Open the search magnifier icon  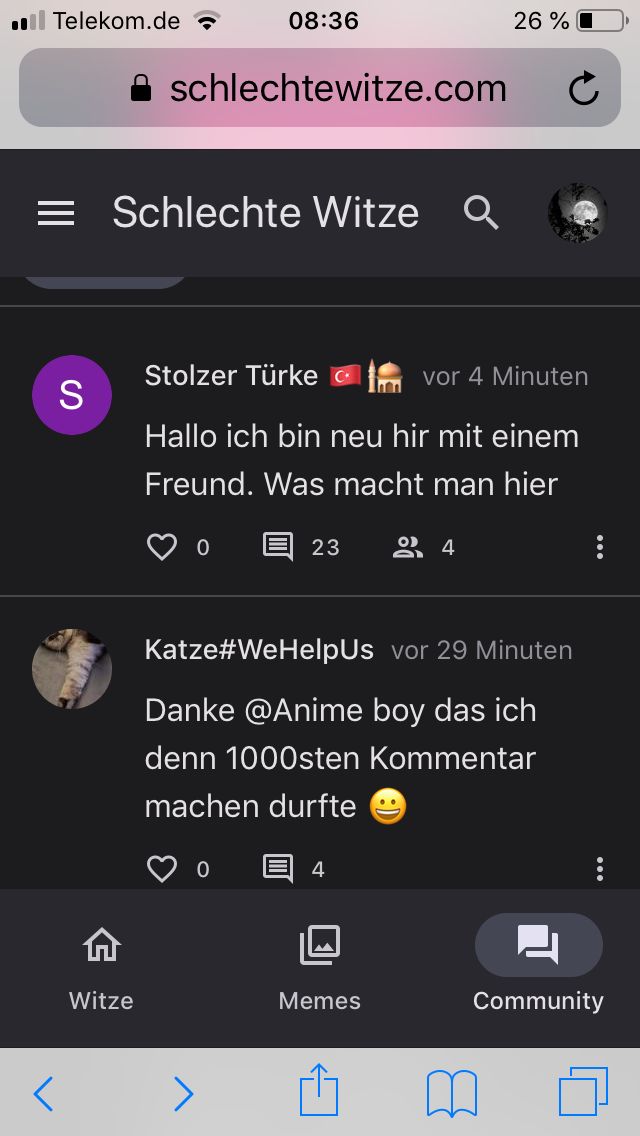pyautogui.click(x=481, y=213)
